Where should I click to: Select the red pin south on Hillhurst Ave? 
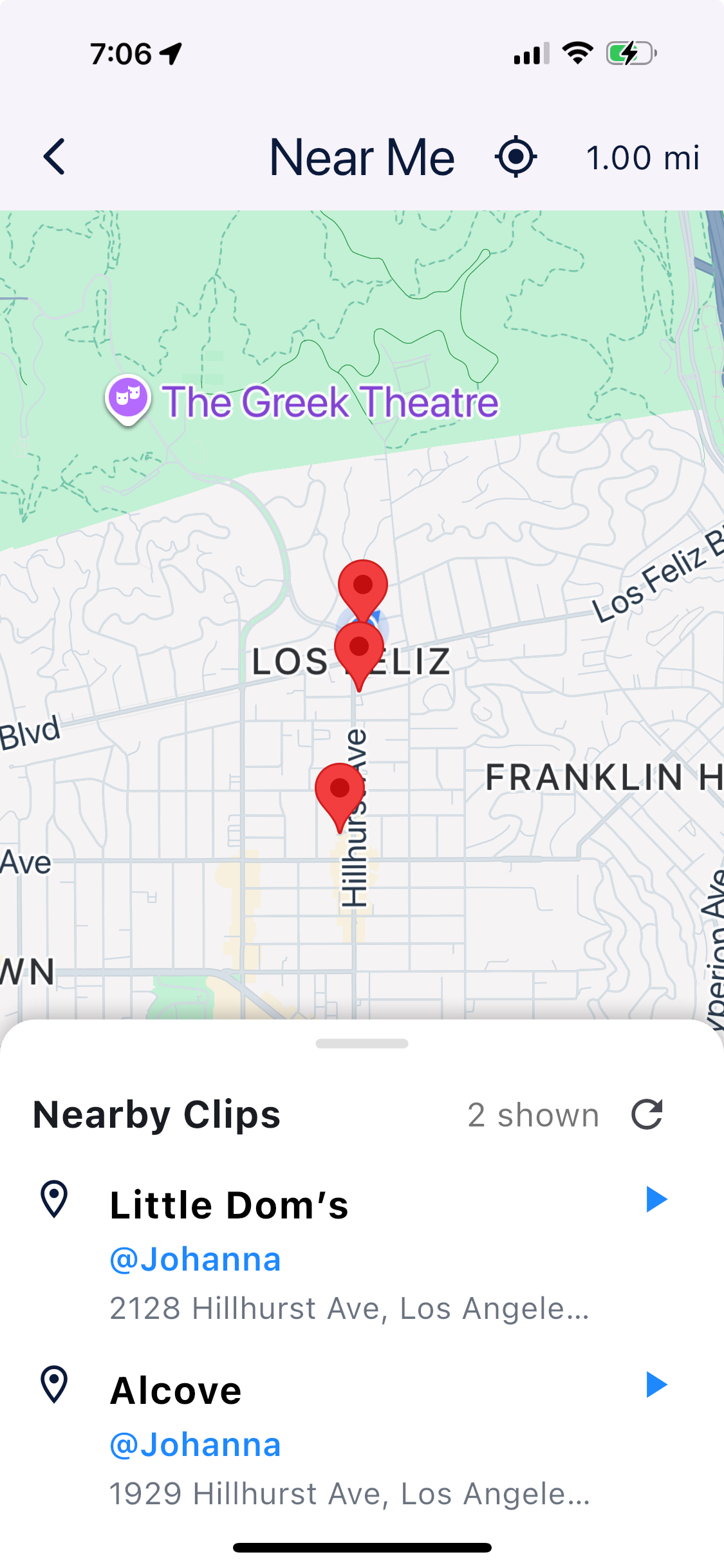point(339,793)
